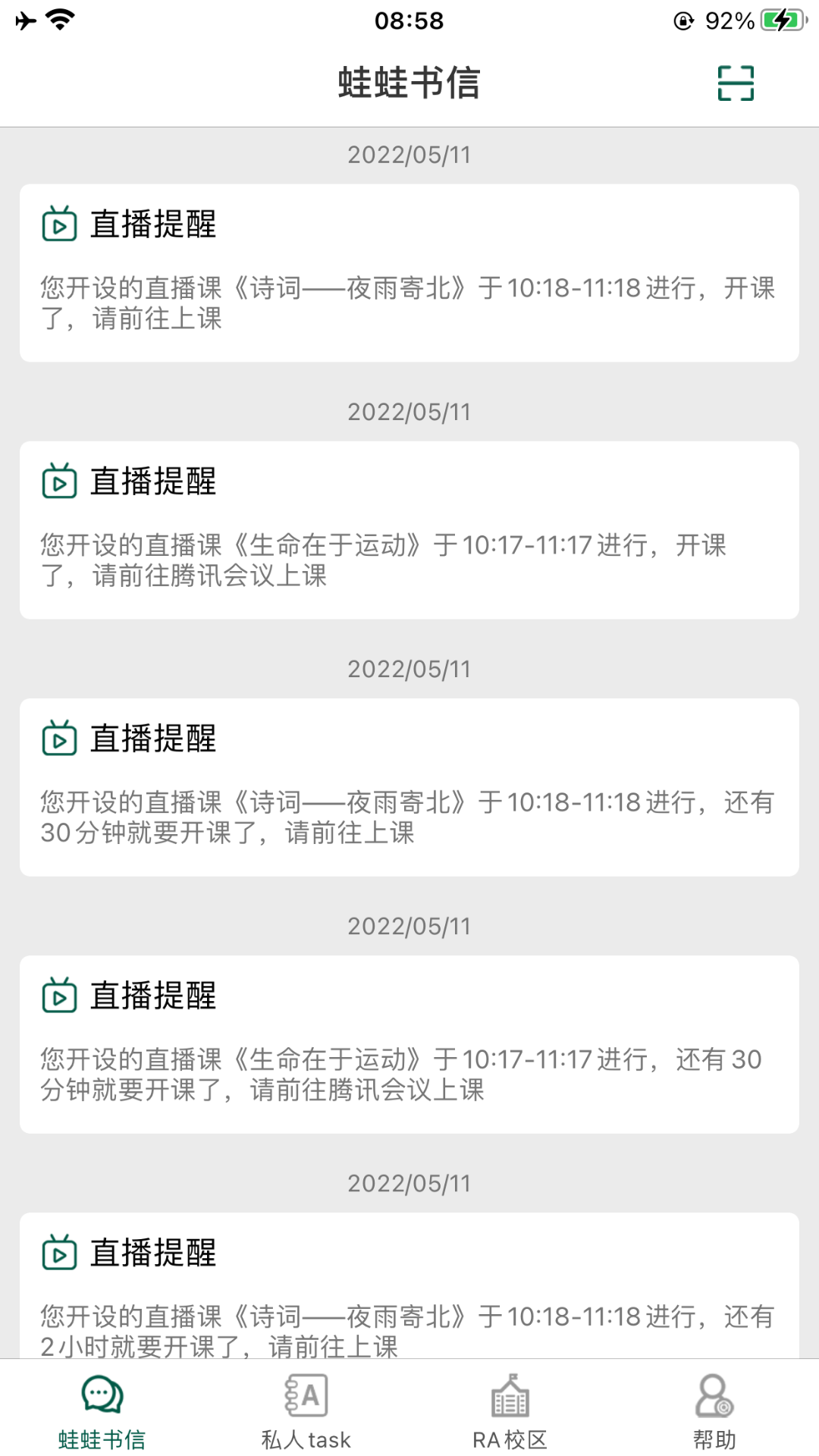Open the first 诗词——夜雨寄北 notification card
Image resolution: width=819 pixels, height=1456 pixels.
pyautogui.click(x=409, y=273)
